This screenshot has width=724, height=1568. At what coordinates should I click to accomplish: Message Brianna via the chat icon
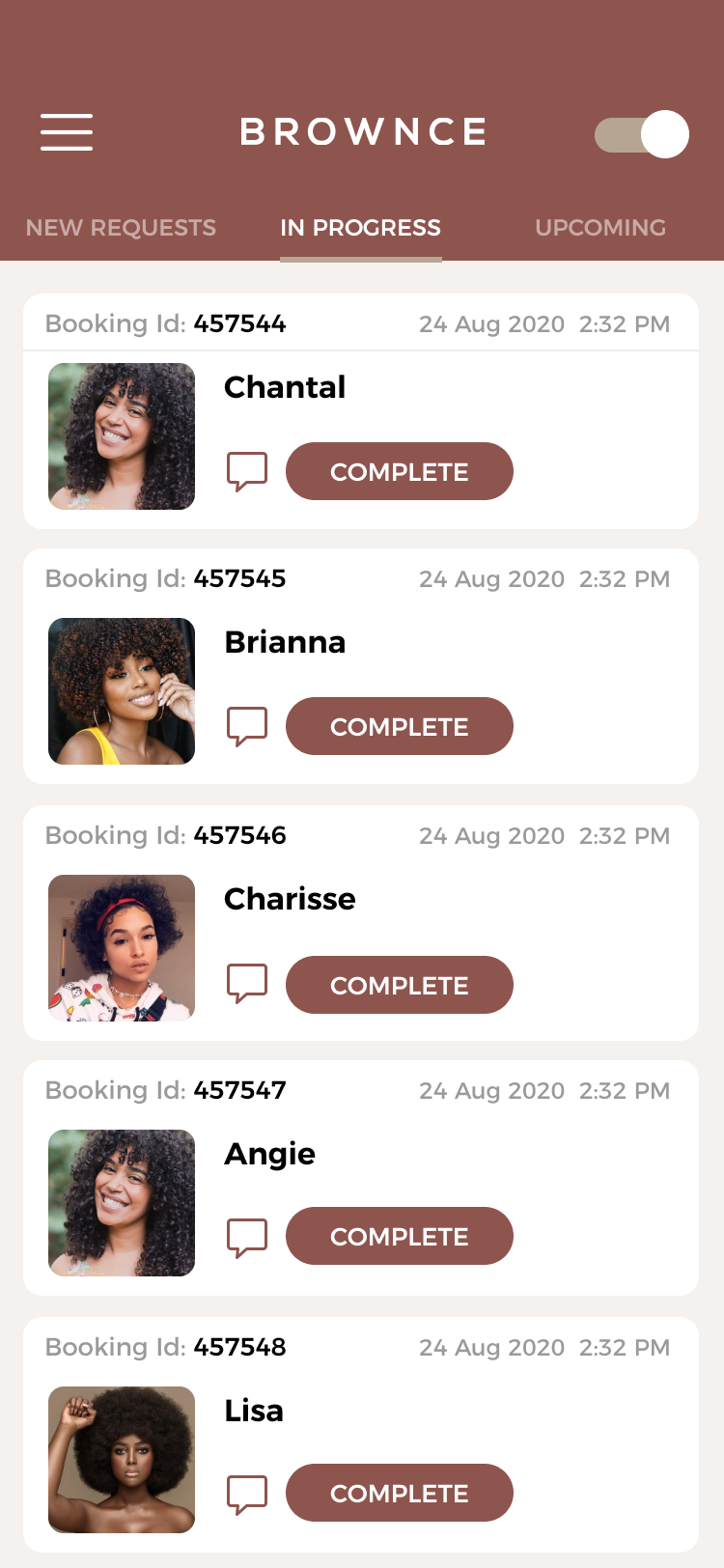[x=246, y=726]
